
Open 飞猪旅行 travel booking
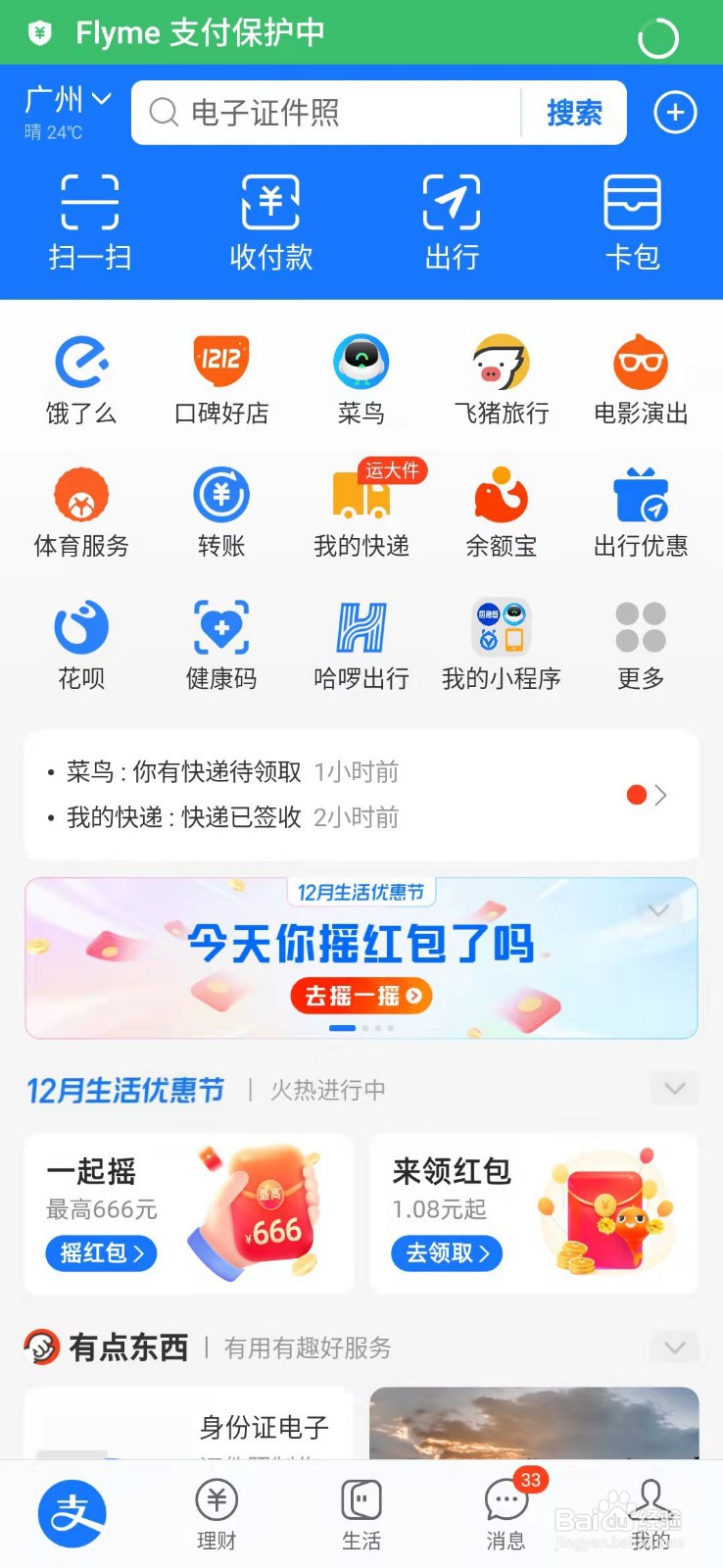(x=501, y=377)
